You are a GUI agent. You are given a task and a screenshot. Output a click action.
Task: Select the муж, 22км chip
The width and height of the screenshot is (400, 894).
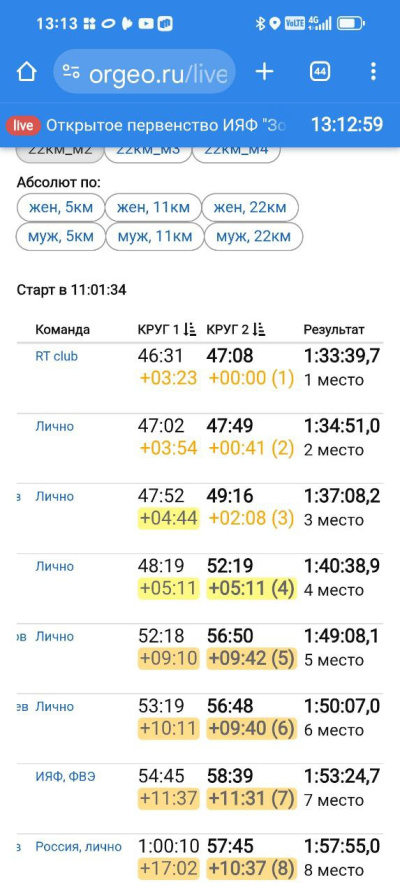tap(253, 236)
